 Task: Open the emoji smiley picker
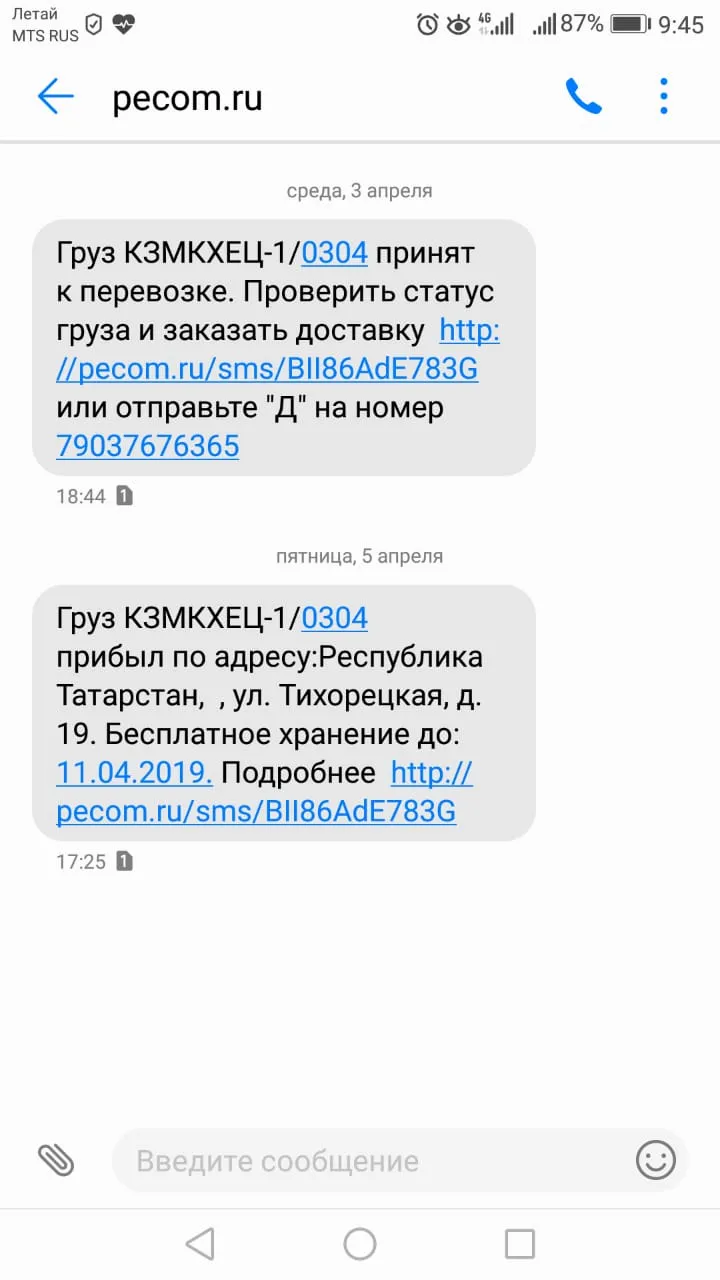[x=656, y=1160]
